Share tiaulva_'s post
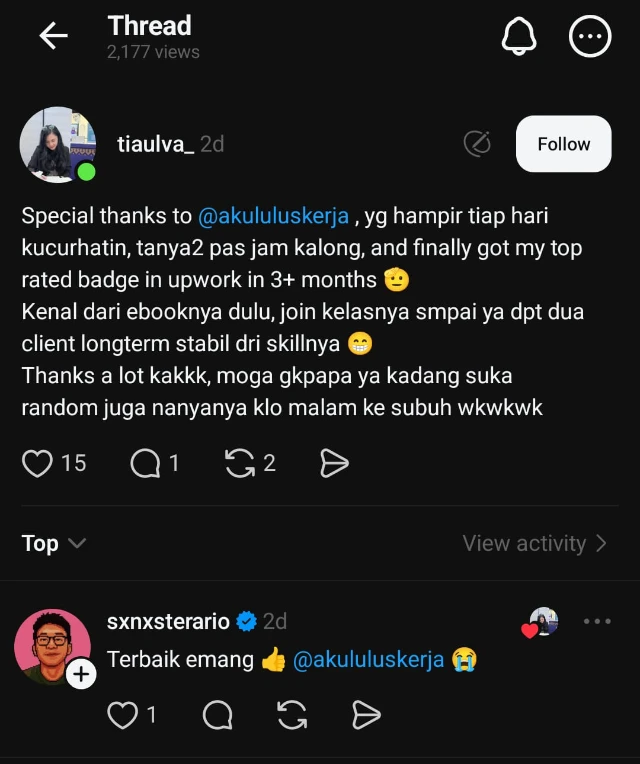Image resolution: width=640 pixels, height=764 pixels. pyautogui.click(x=333, y=463)
